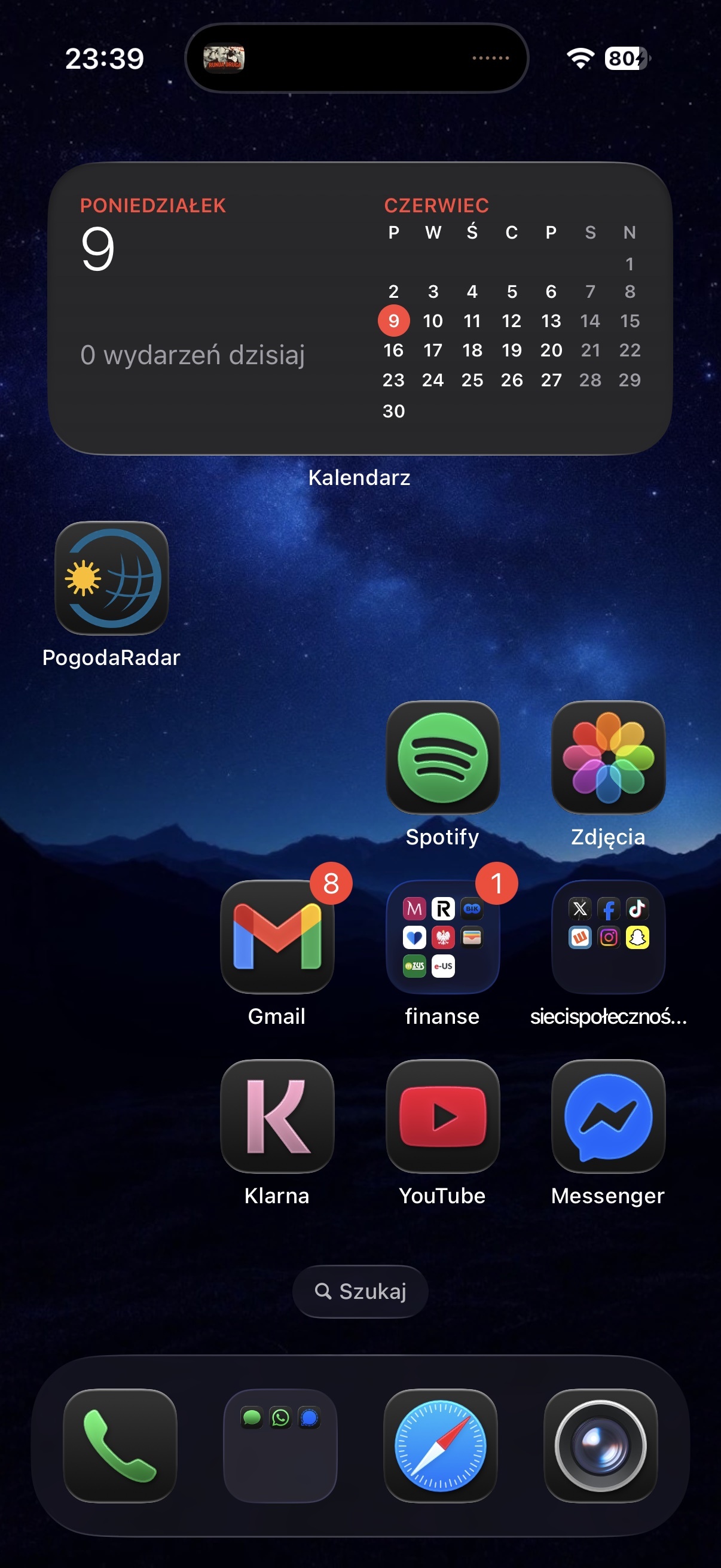Launch Safari from the dock
Screen dimensions: 721x1568
440,1445
